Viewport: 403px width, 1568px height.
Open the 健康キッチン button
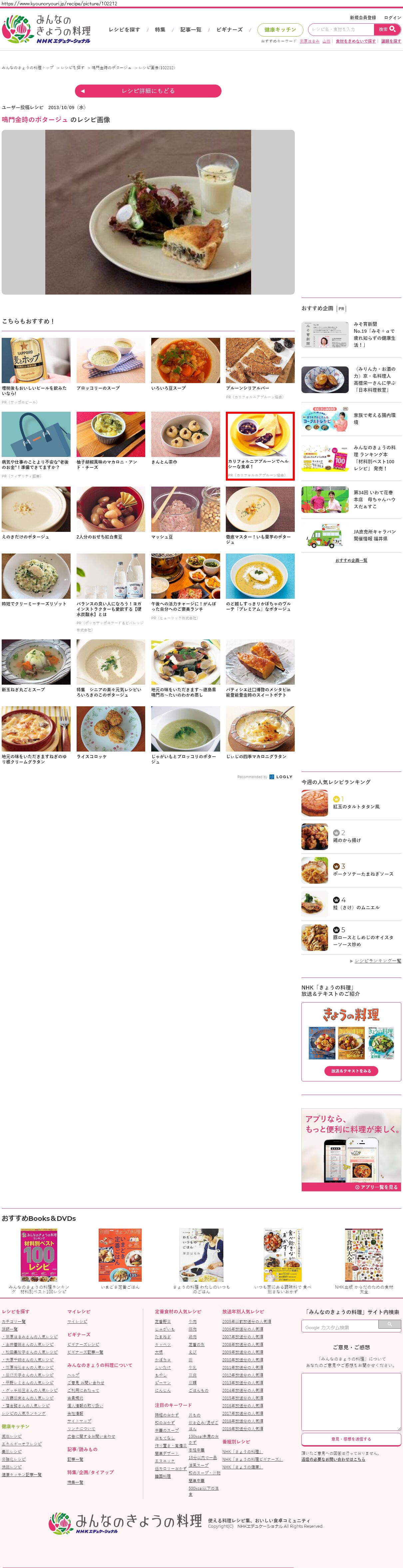(280, 30)
